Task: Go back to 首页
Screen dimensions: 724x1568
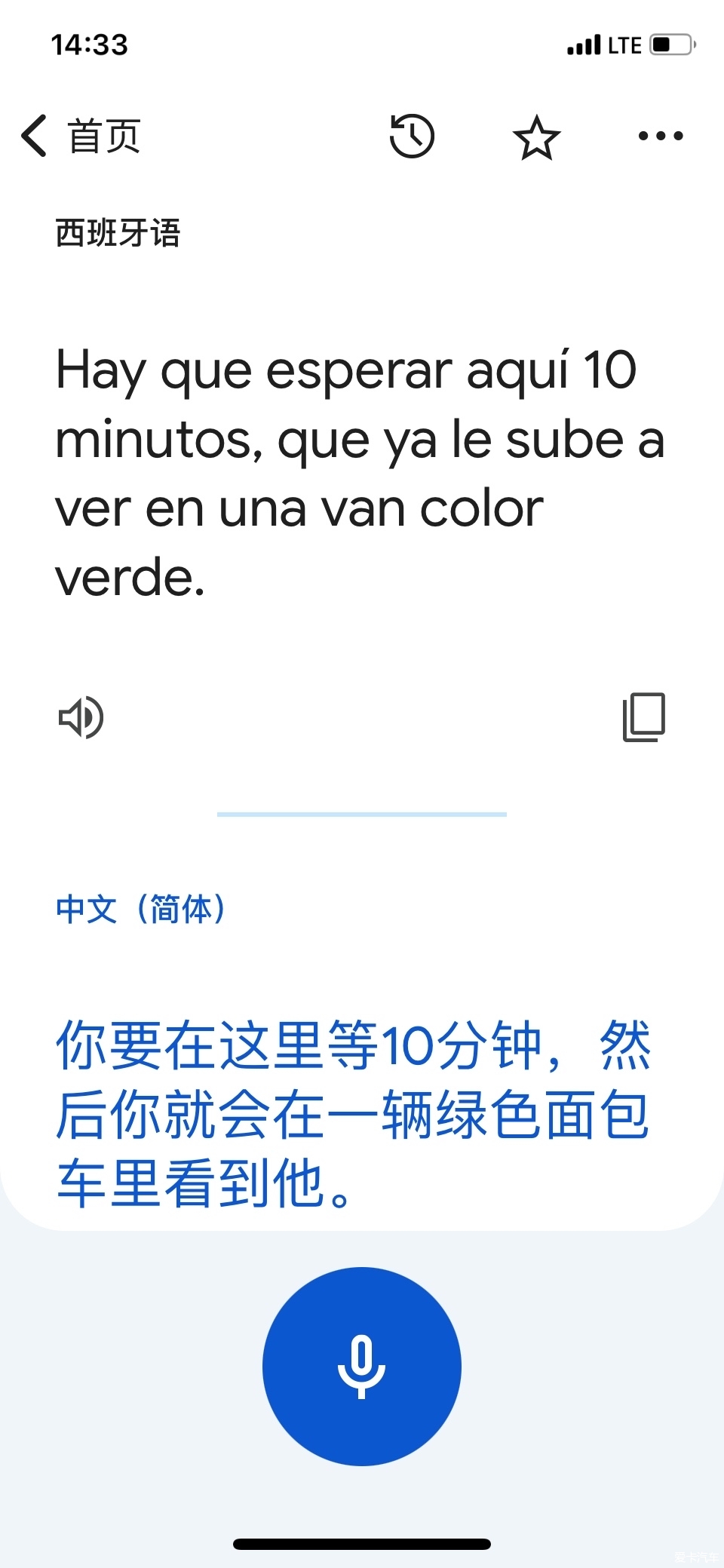Action: coord(81,137)
